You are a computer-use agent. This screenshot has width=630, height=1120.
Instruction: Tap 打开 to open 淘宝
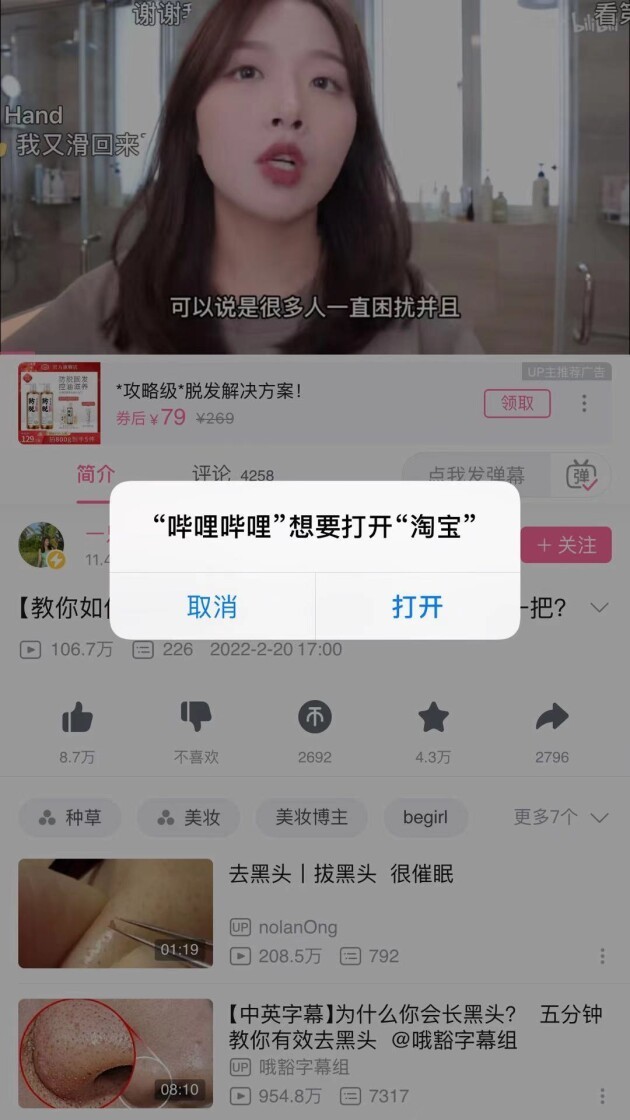[417, 606]
